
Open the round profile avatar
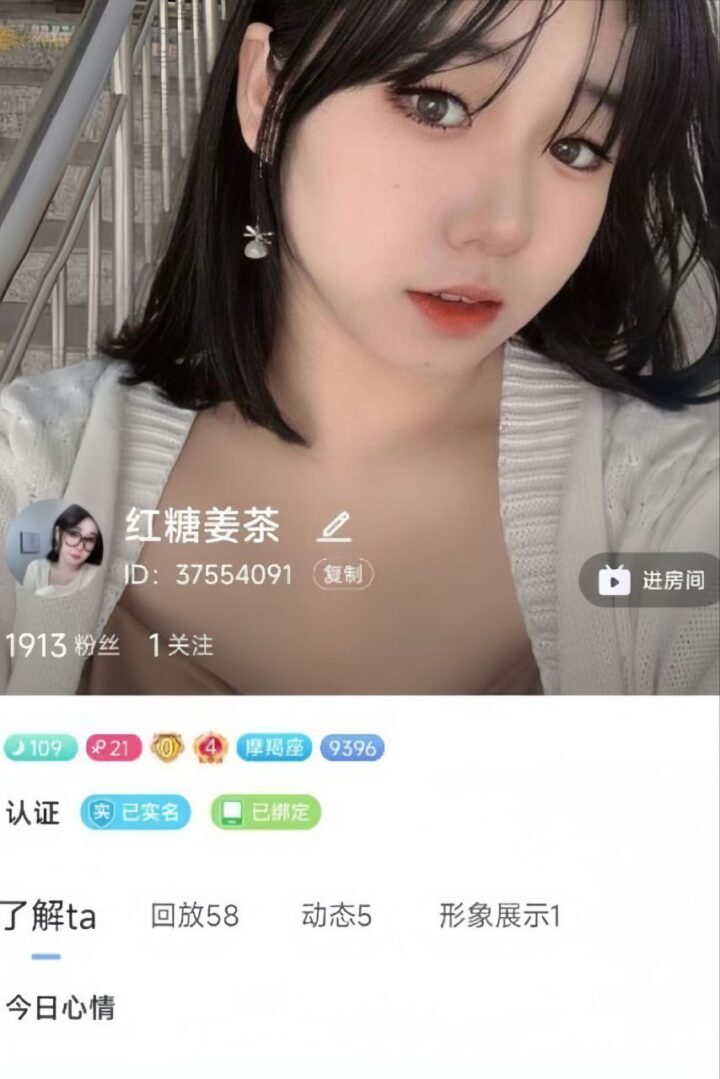point(55,548)
